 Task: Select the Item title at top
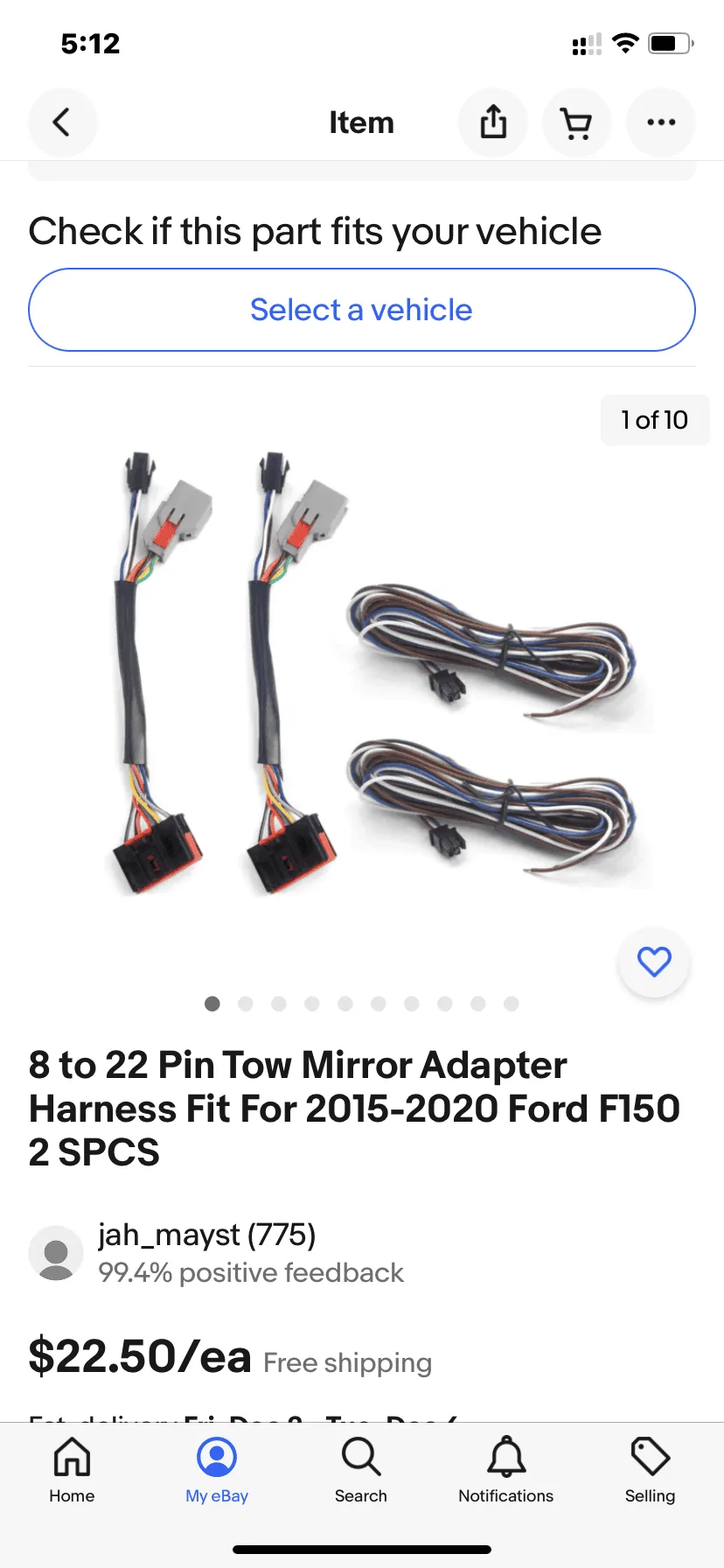[362, 122]
